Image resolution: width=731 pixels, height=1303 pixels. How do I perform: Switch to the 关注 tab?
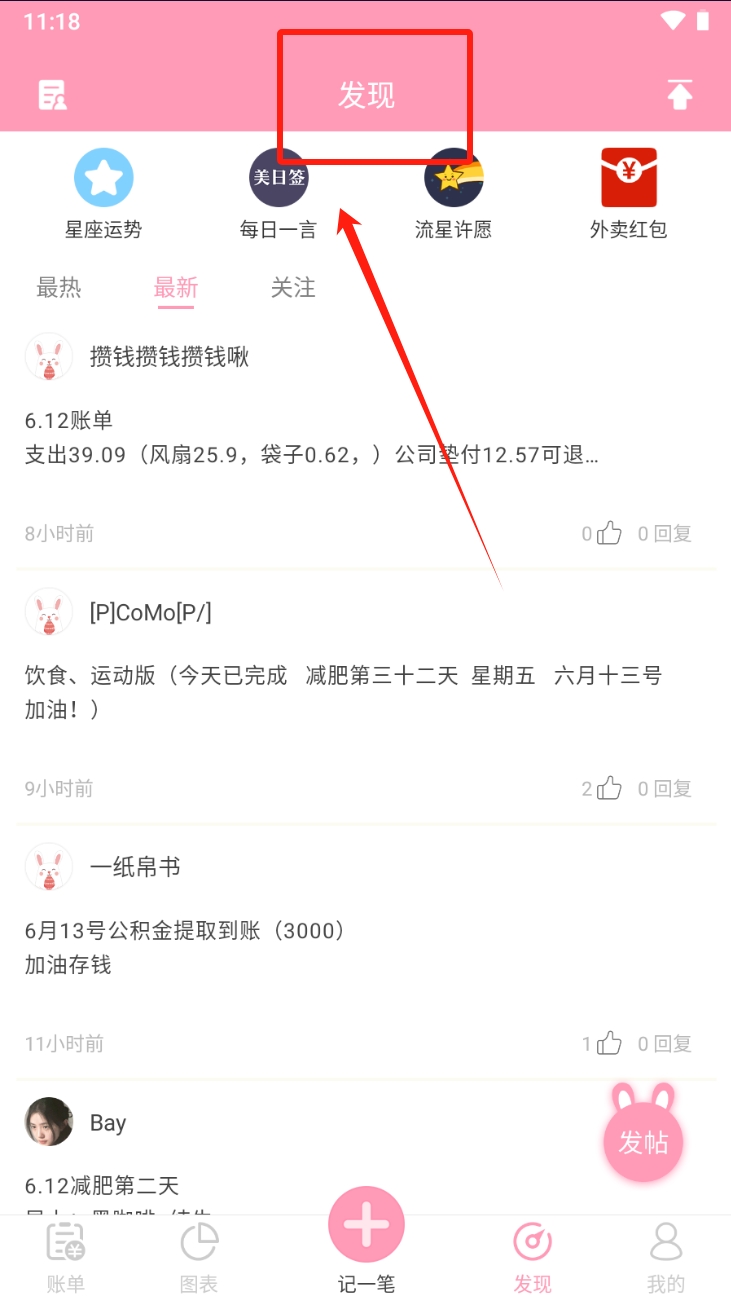pos(293,288)
